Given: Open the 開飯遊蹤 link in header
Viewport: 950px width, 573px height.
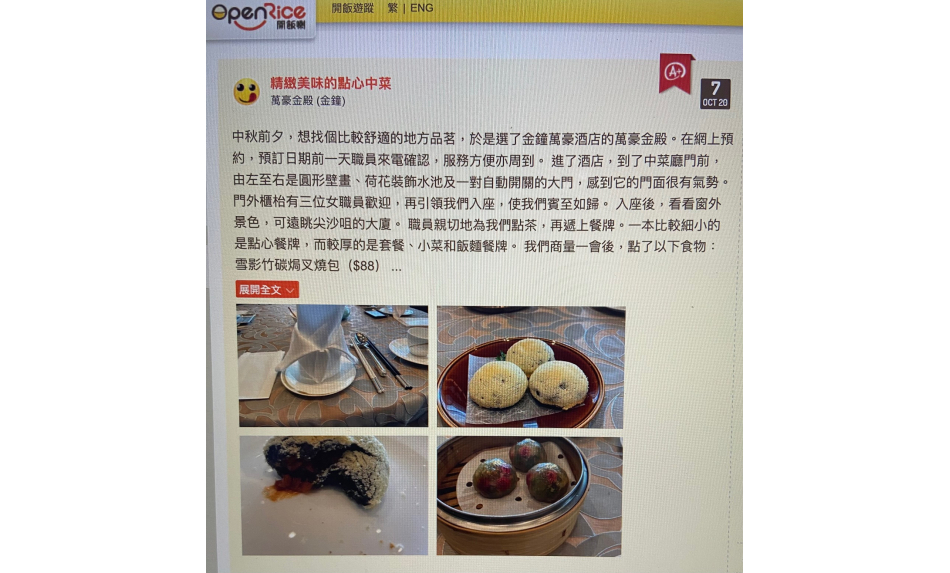Looking at the screenshot, I should coord(352,8).
